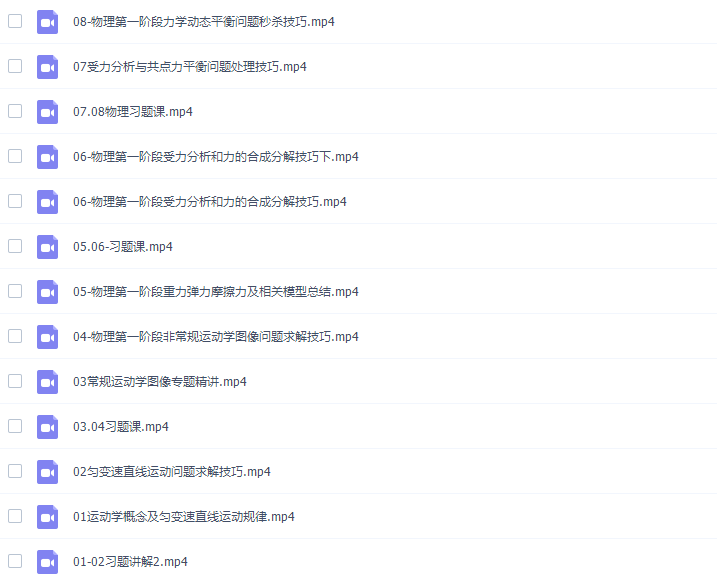Screen dimensions: 717x577
Task: Tick checkbox beside 06-物理第一阶段受力分析和力的合成分解技巧下.mp4
Action: 15,156
